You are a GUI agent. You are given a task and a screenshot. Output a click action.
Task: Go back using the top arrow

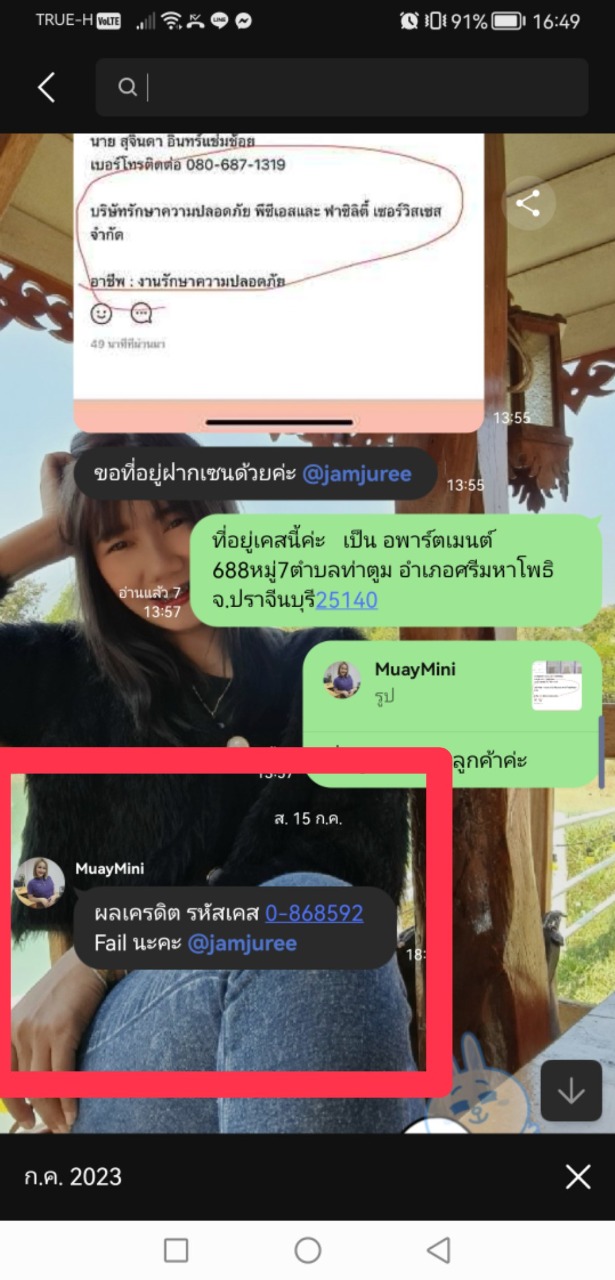(x=46, y=88)
